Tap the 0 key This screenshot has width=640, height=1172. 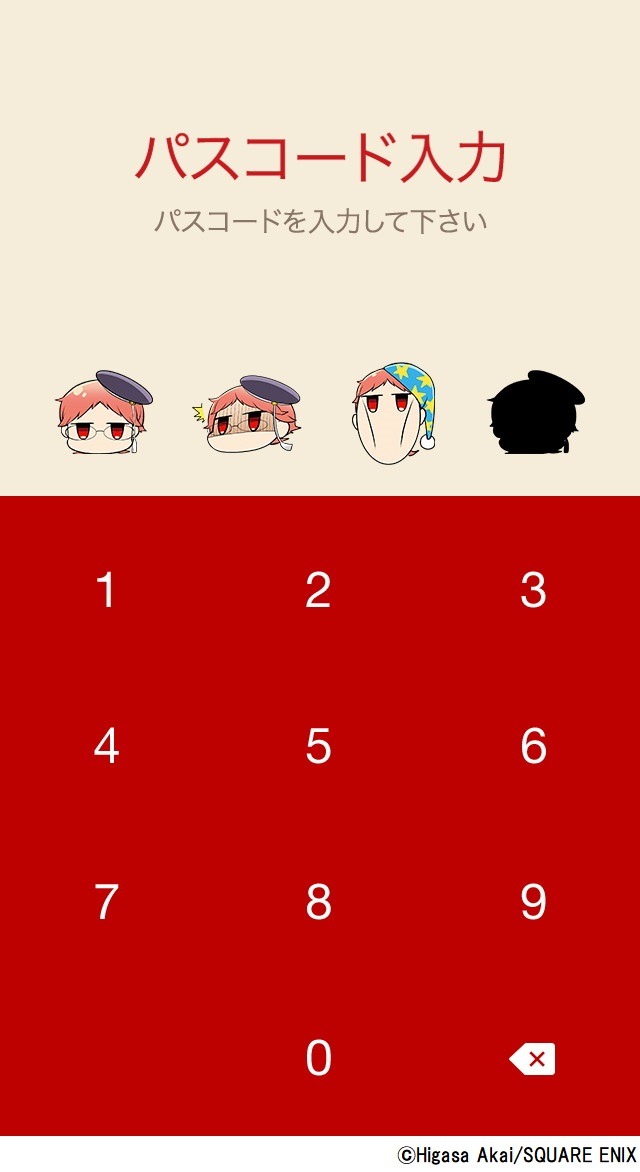[318, 1058]
